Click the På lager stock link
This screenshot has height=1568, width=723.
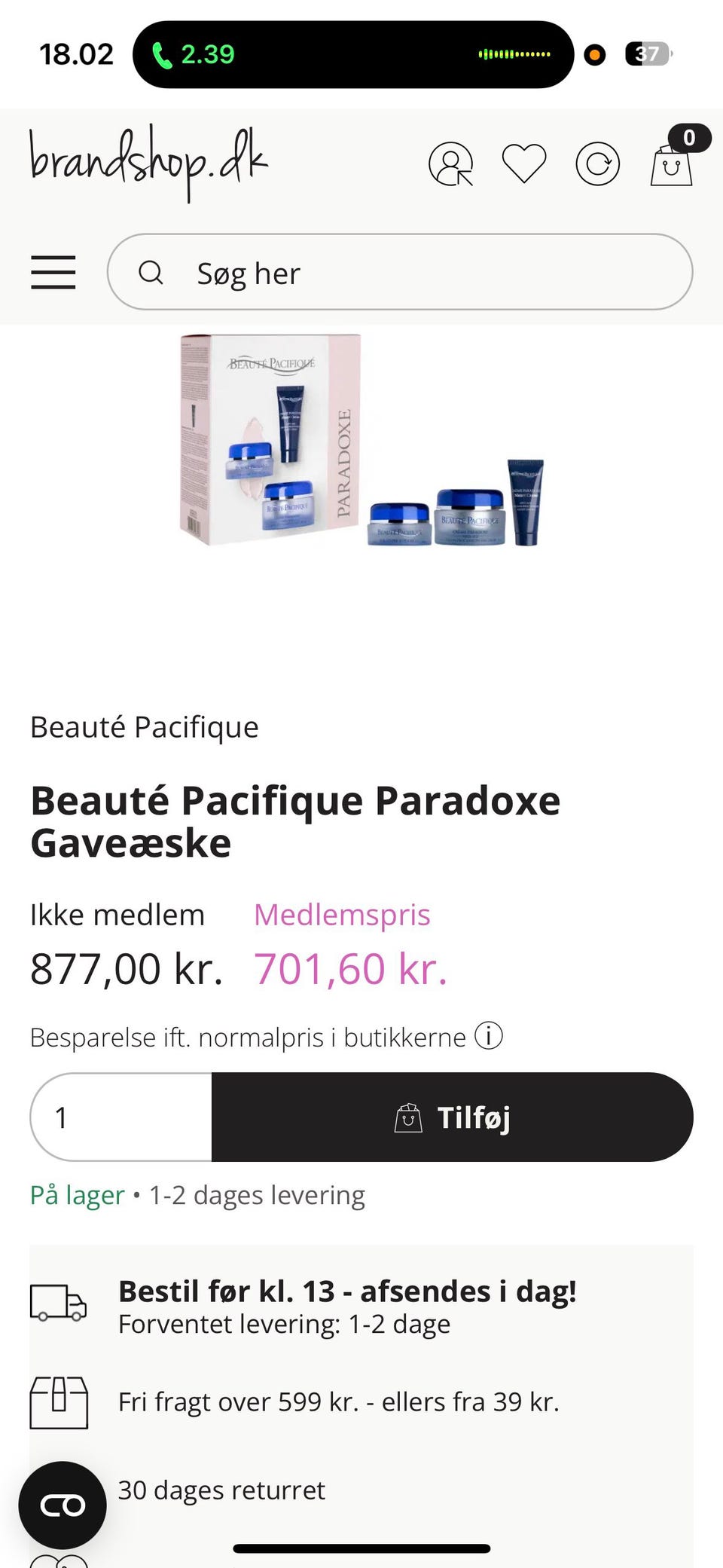point(76,1195)
